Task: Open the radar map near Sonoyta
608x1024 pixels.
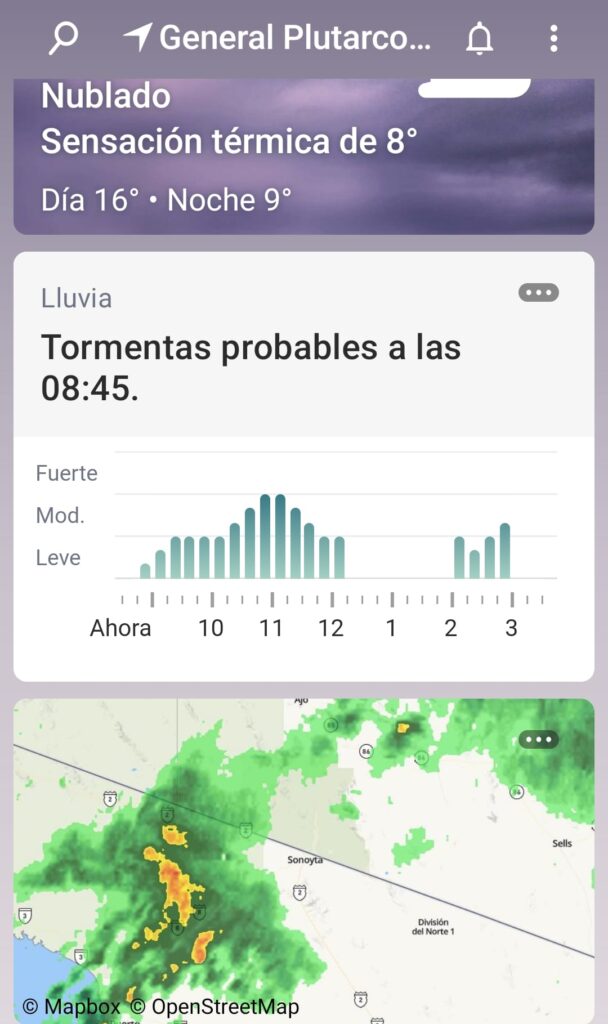Action: [304, 861]
